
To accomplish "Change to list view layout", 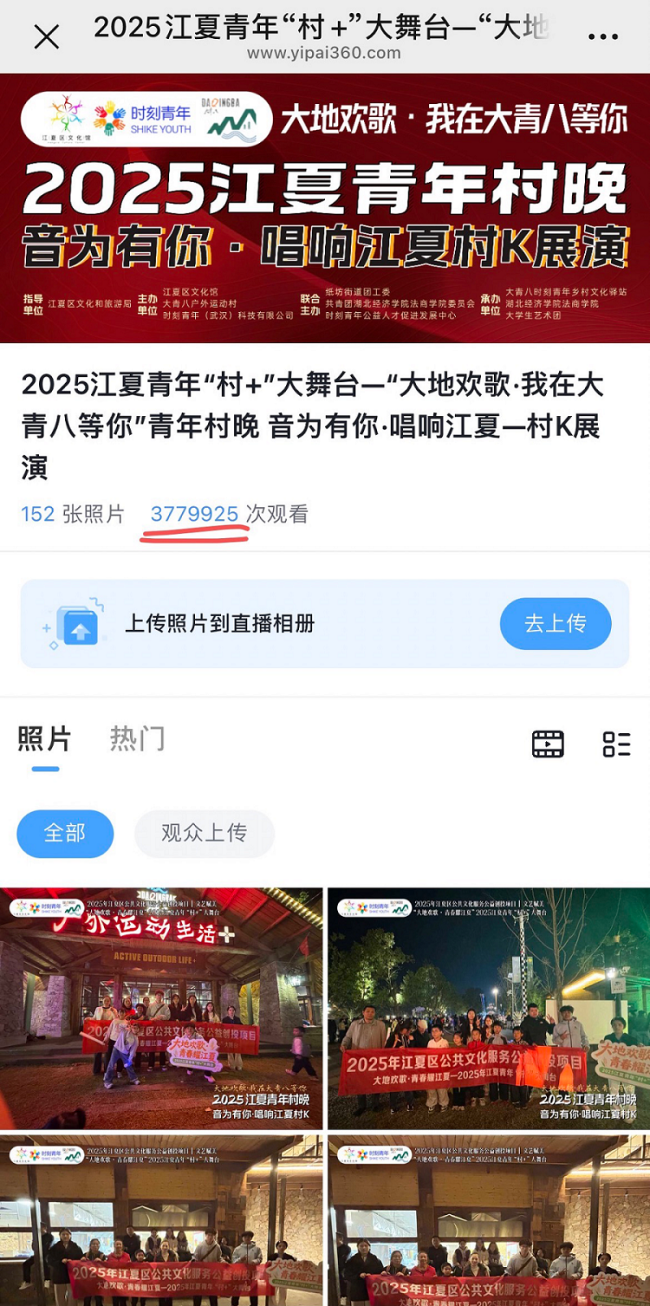I will point(616,744).
